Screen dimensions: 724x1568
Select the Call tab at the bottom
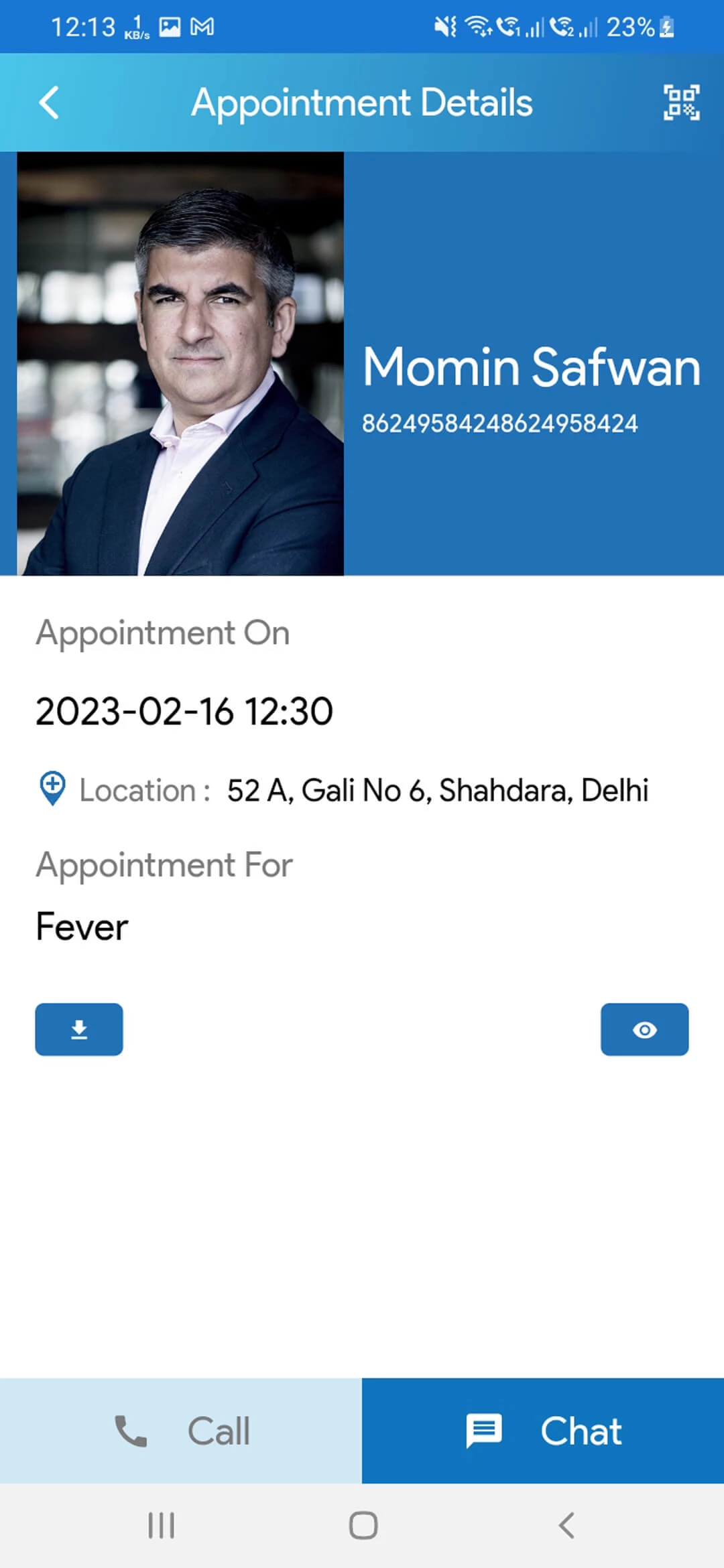tap(181, 1431)
